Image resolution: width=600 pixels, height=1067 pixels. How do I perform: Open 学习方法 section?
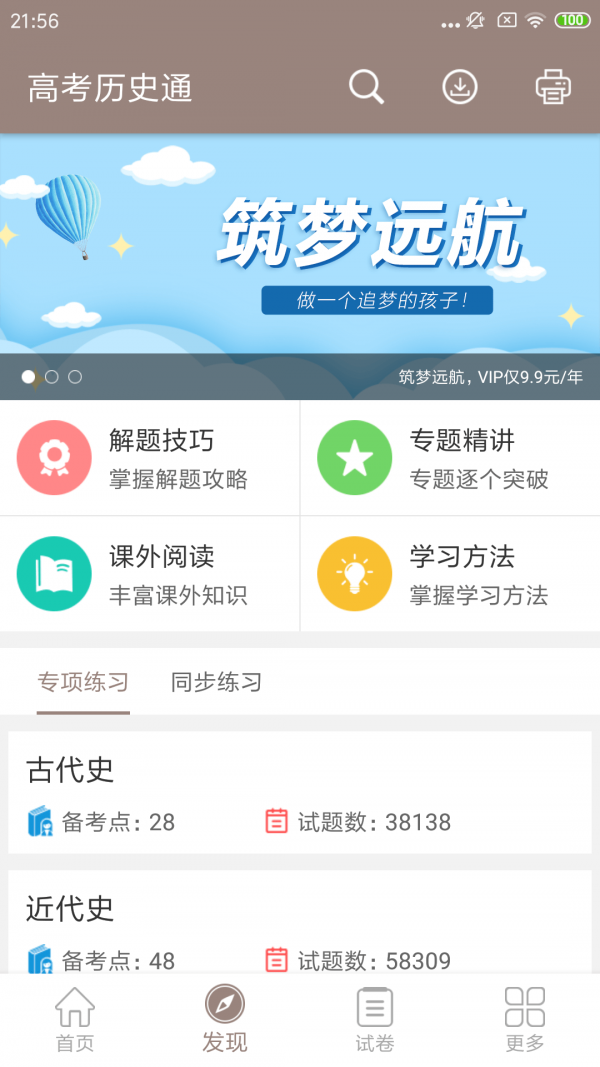point(450,574)
